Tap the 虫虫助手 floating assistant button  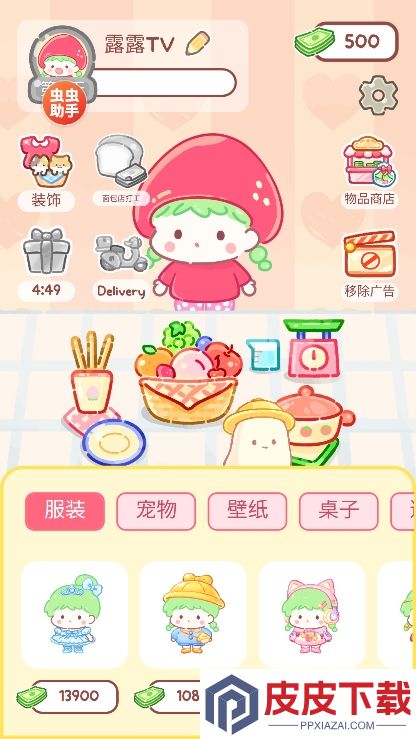(x=65, y=104)
